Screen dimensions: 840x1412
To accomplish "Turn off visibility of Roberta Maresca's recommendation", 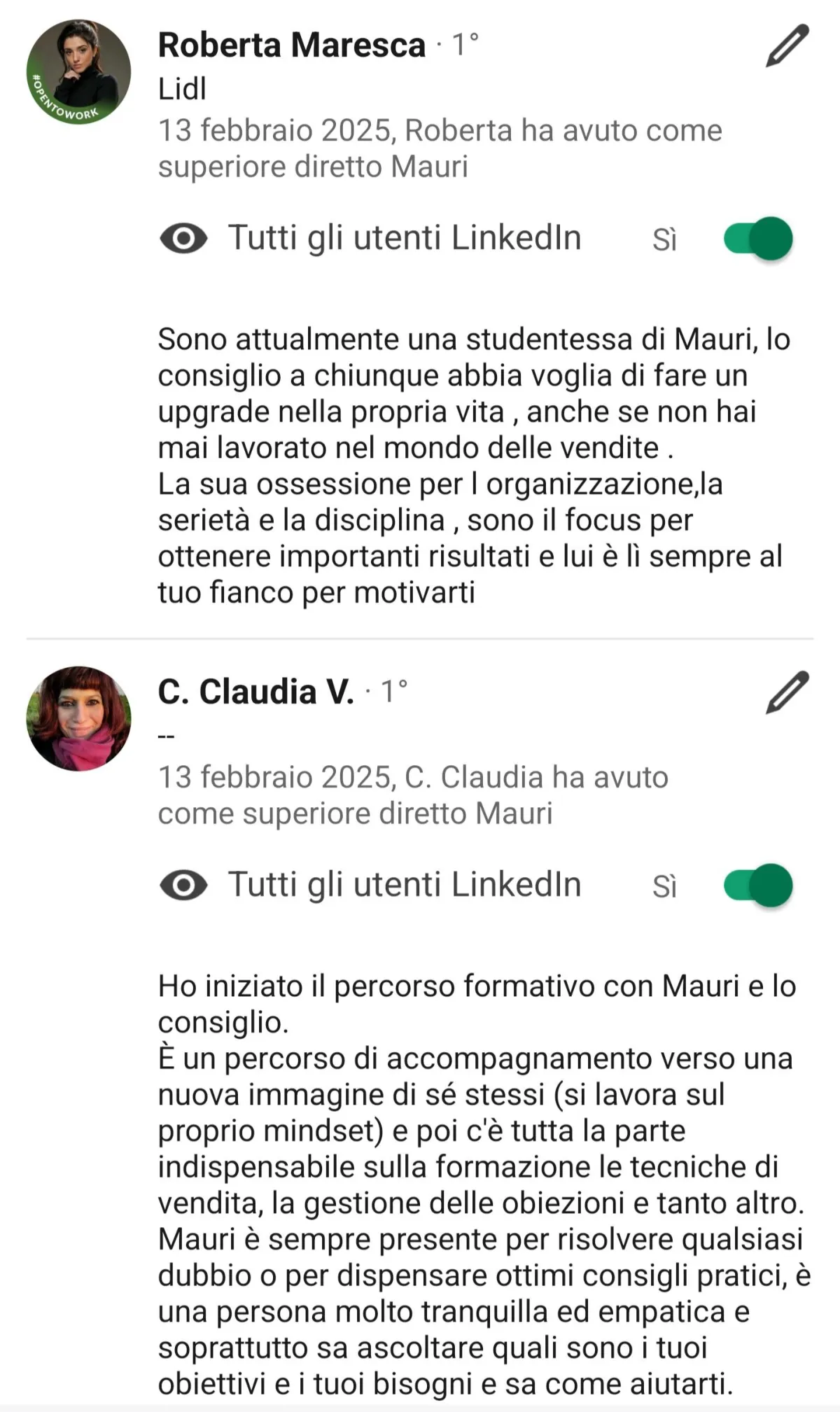I will pyautogui.click(x=759, y=239).
